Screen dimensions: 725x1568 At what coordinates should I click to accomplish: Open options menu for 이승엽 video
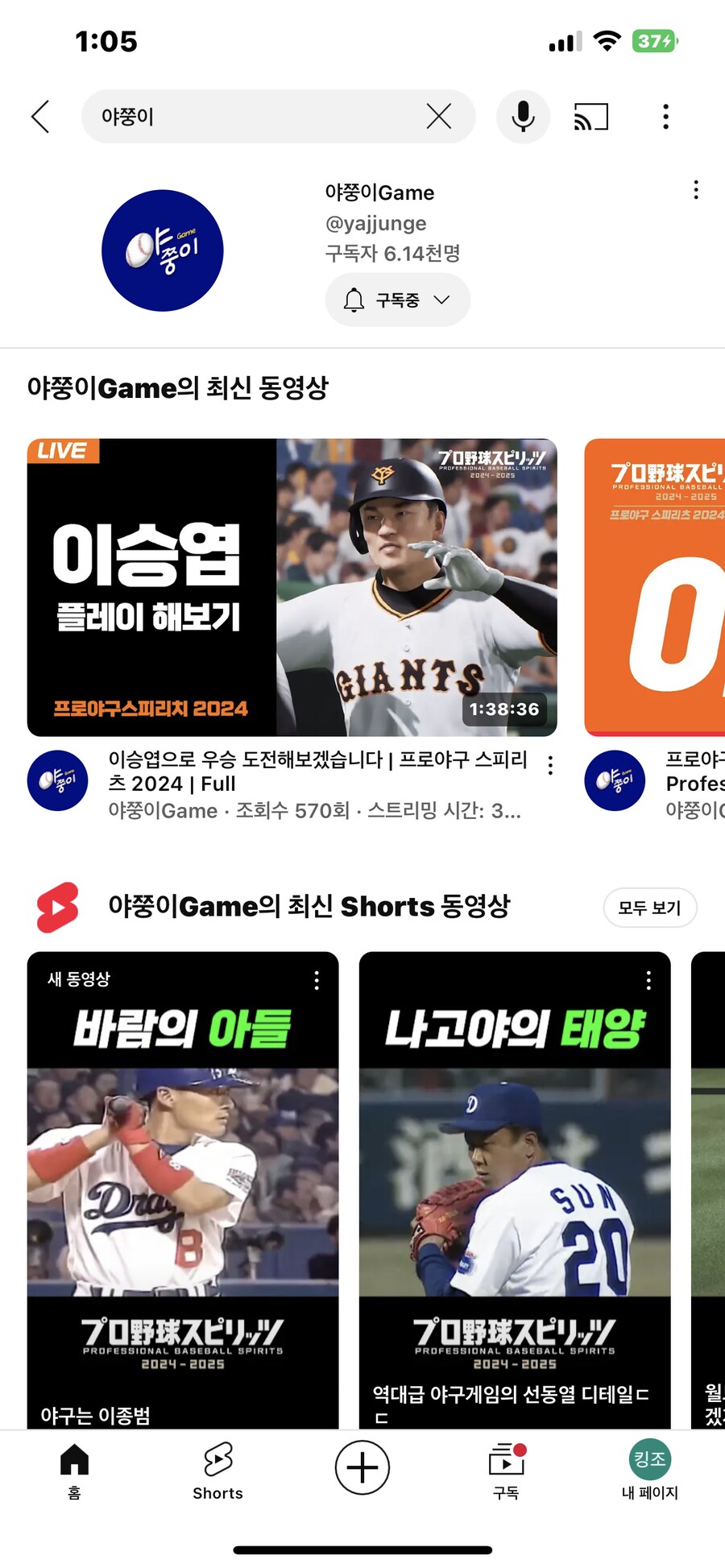549,767
